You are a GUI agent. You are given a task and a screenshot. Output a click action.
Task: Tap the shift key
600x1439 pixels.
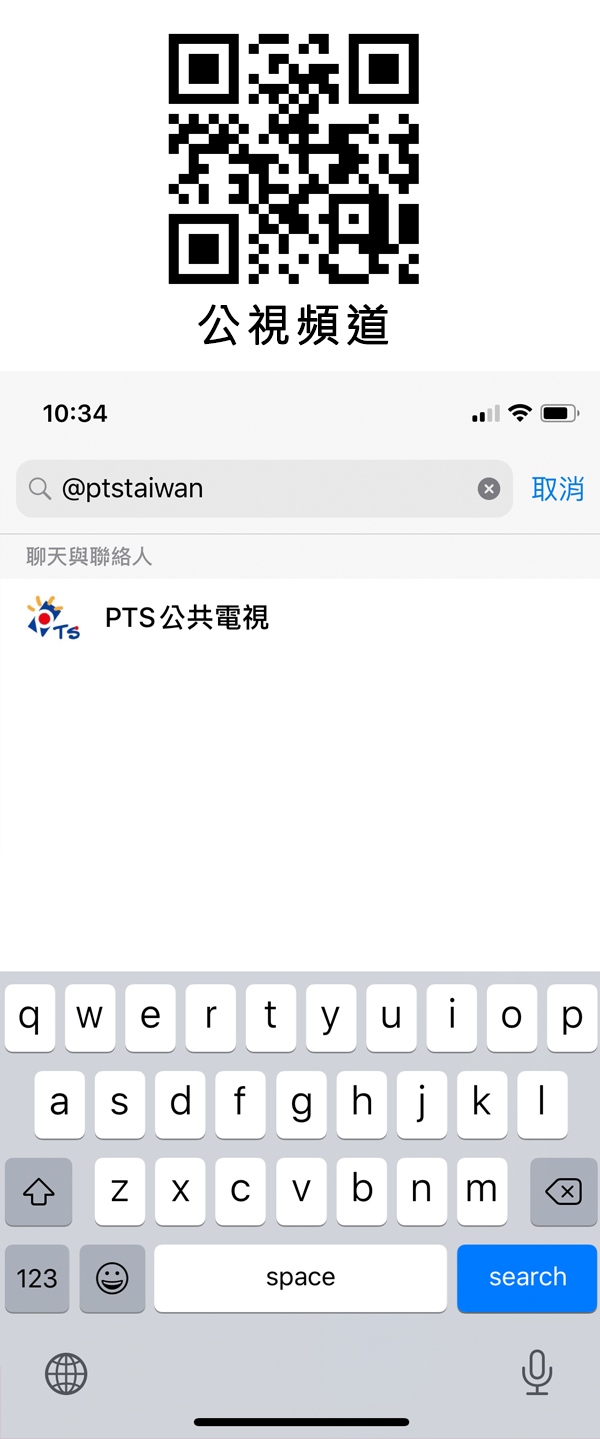[x=38, y=1191]
